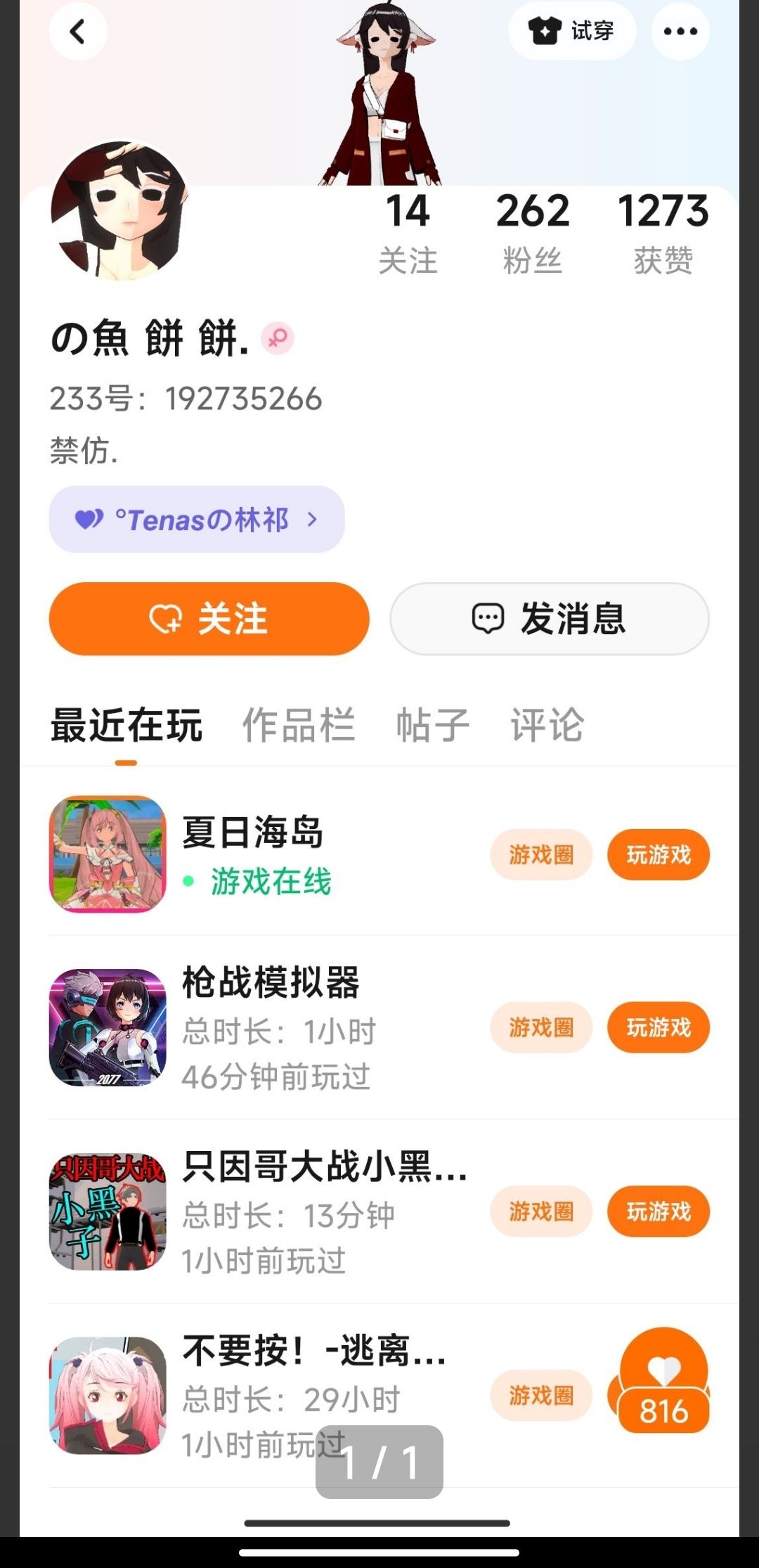The image size is (759, 1568).
Task: Open 游戏圈 for 只因哥大战小黑
Action: (x=541, y=1212)
